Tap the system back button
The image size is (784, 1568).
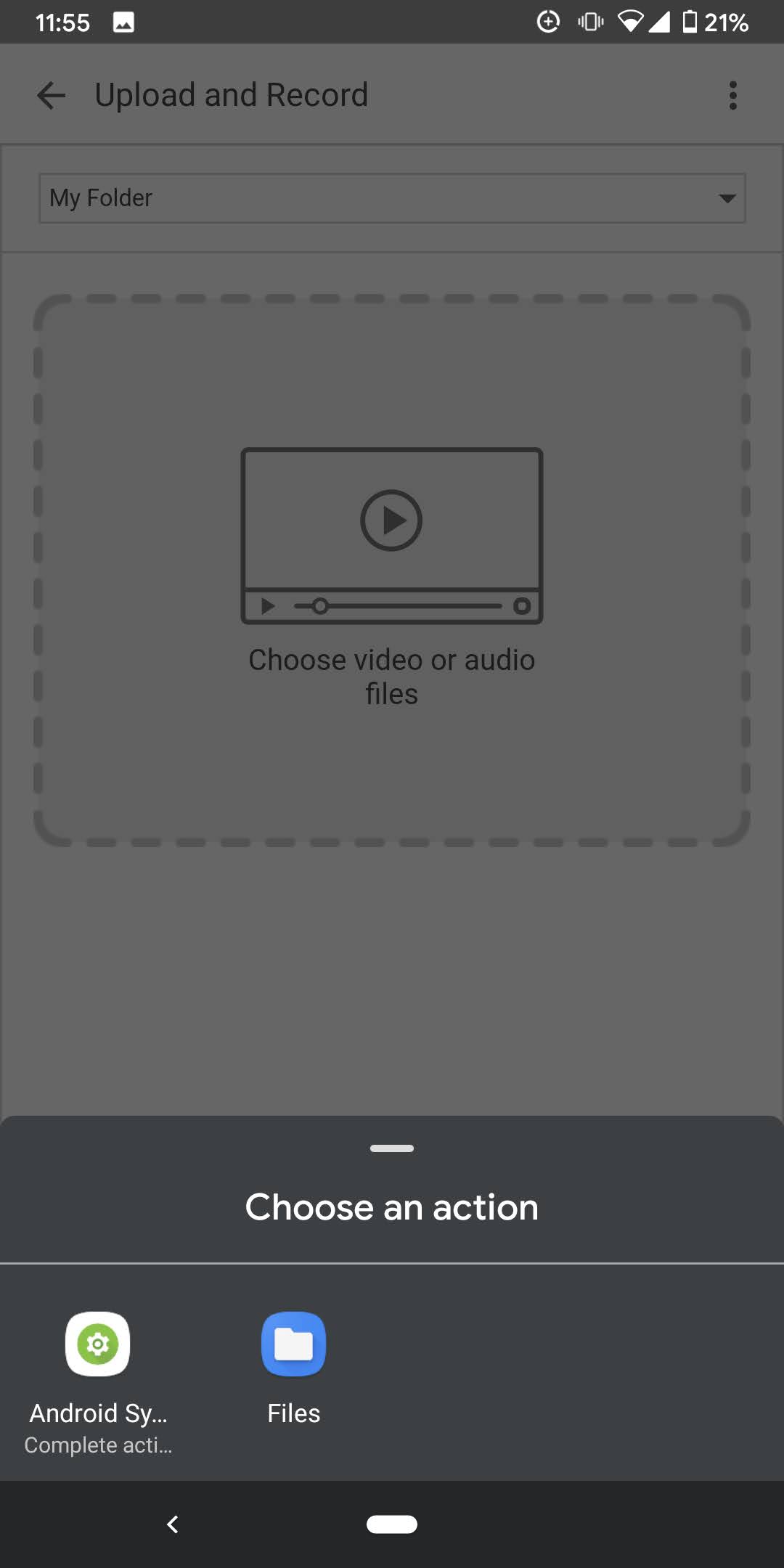[173, 1524]
